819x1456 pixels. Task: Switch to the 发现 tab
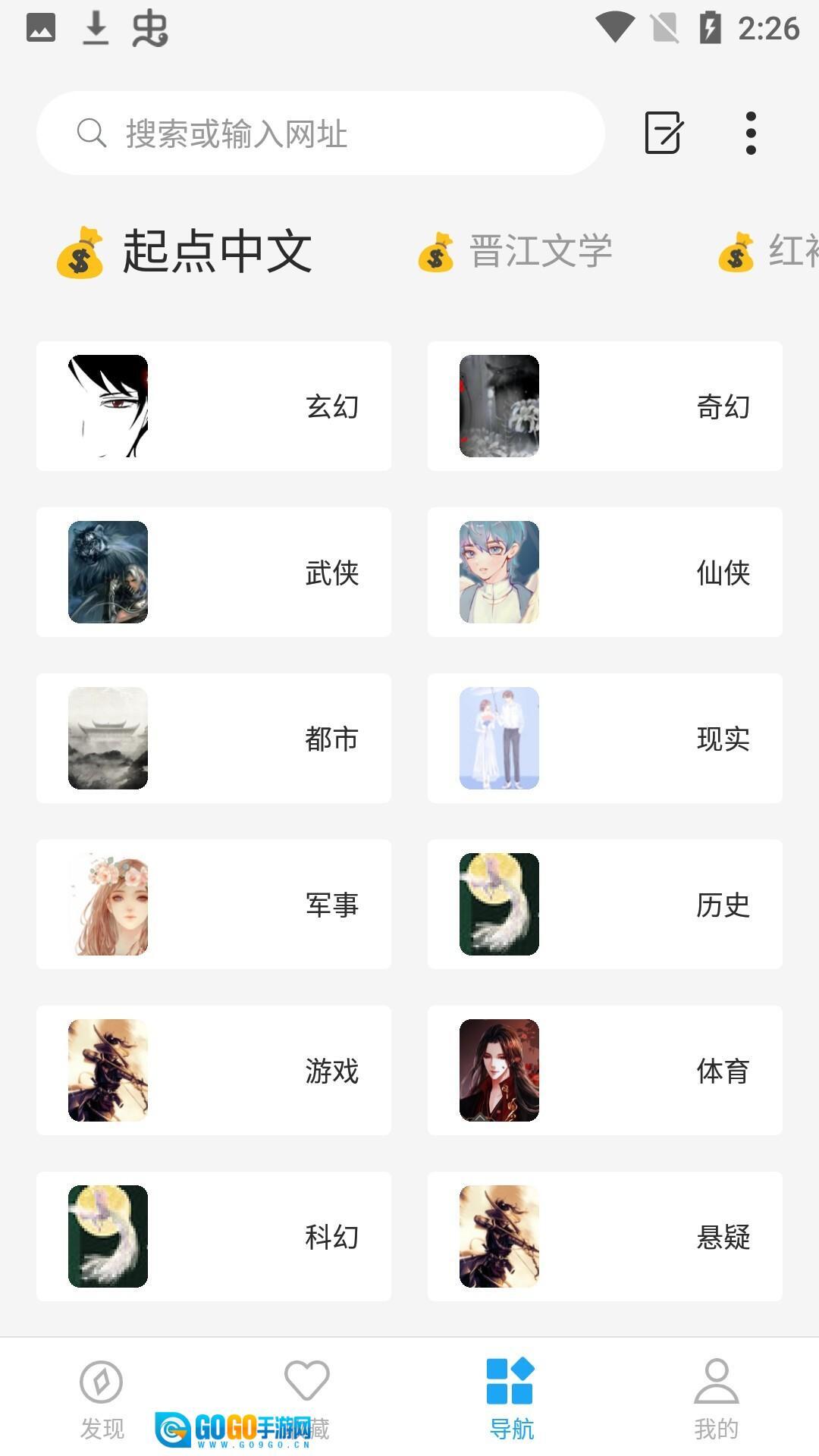(102, 1398)
